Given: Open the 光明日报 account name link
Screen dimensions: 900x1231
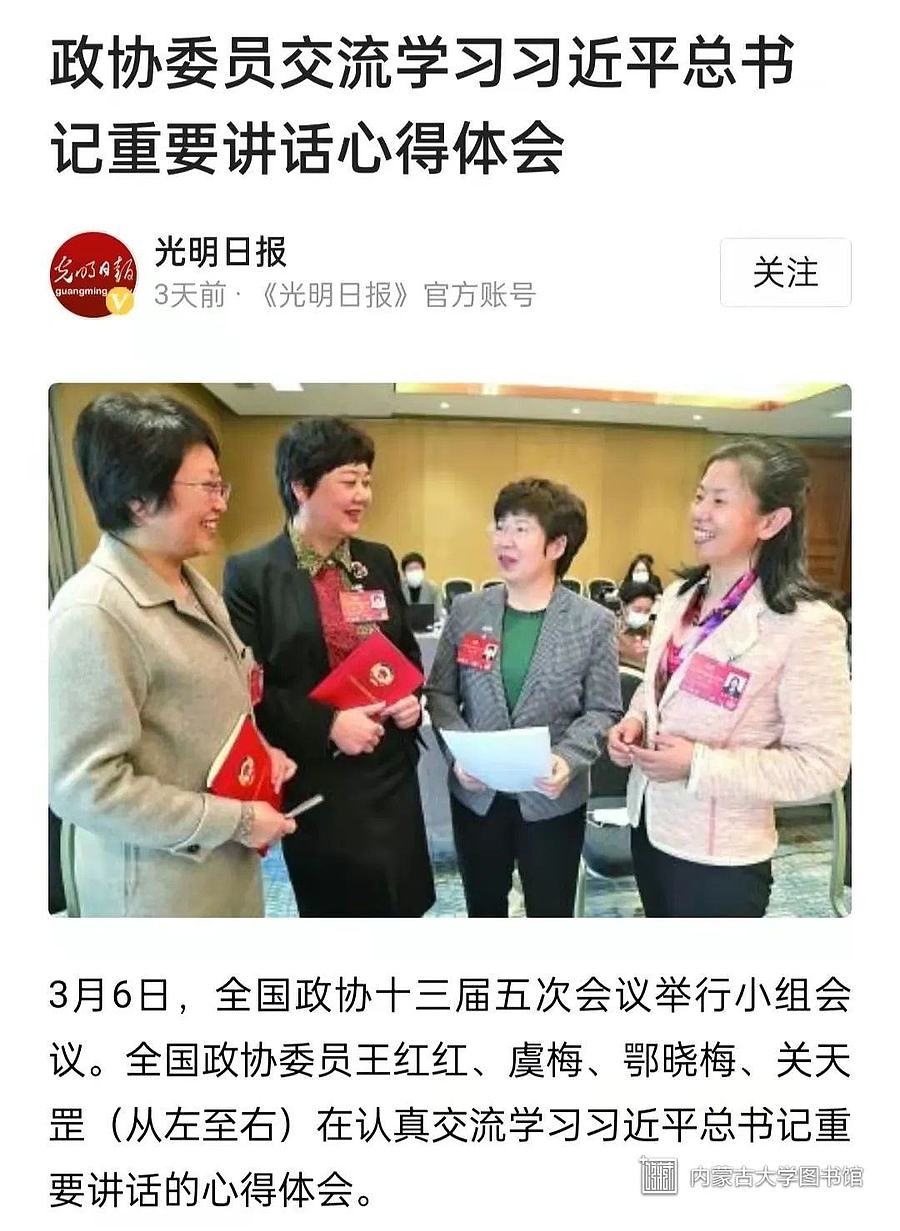Looking at the screenshot, I should pos(220,252).
